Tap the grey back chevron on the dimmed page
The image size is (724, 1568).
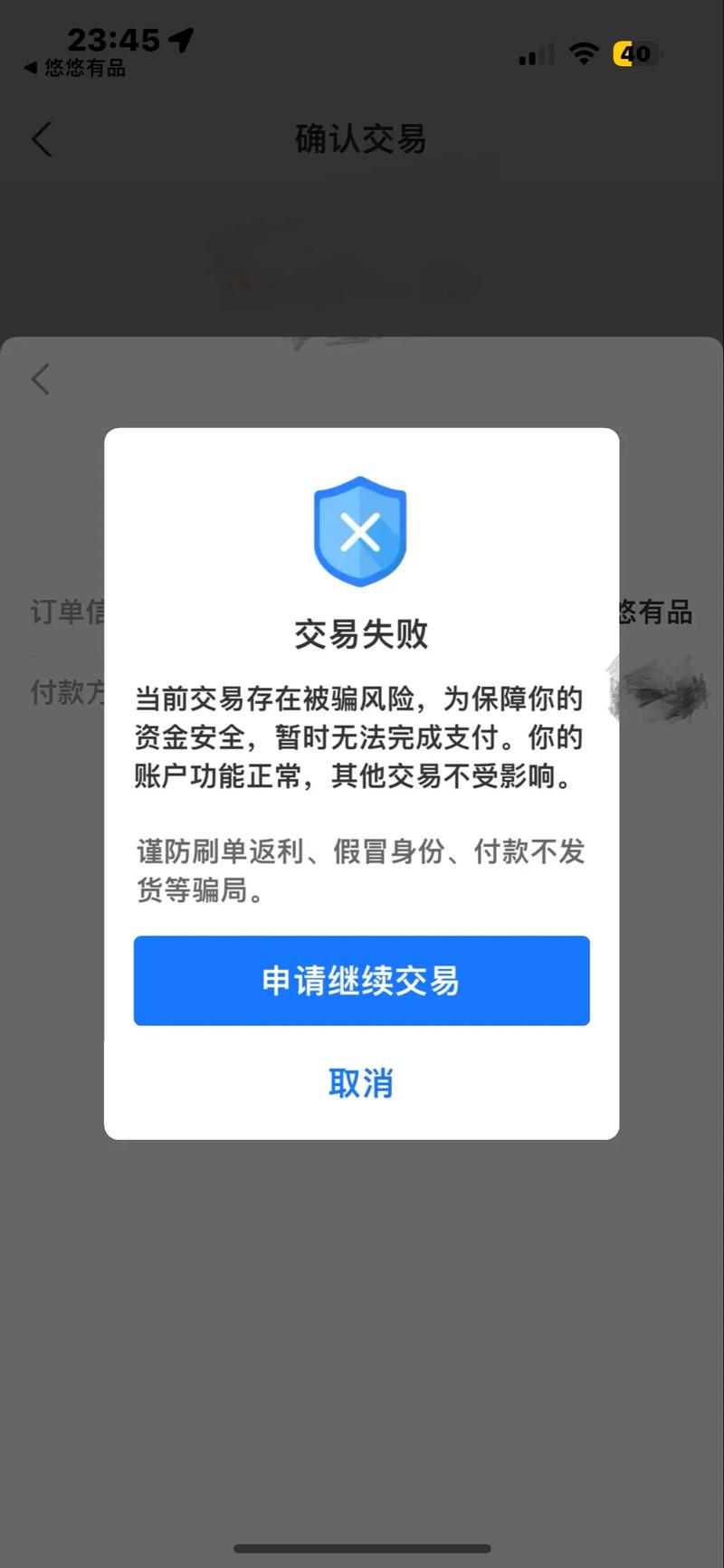(x=40, y=379)
